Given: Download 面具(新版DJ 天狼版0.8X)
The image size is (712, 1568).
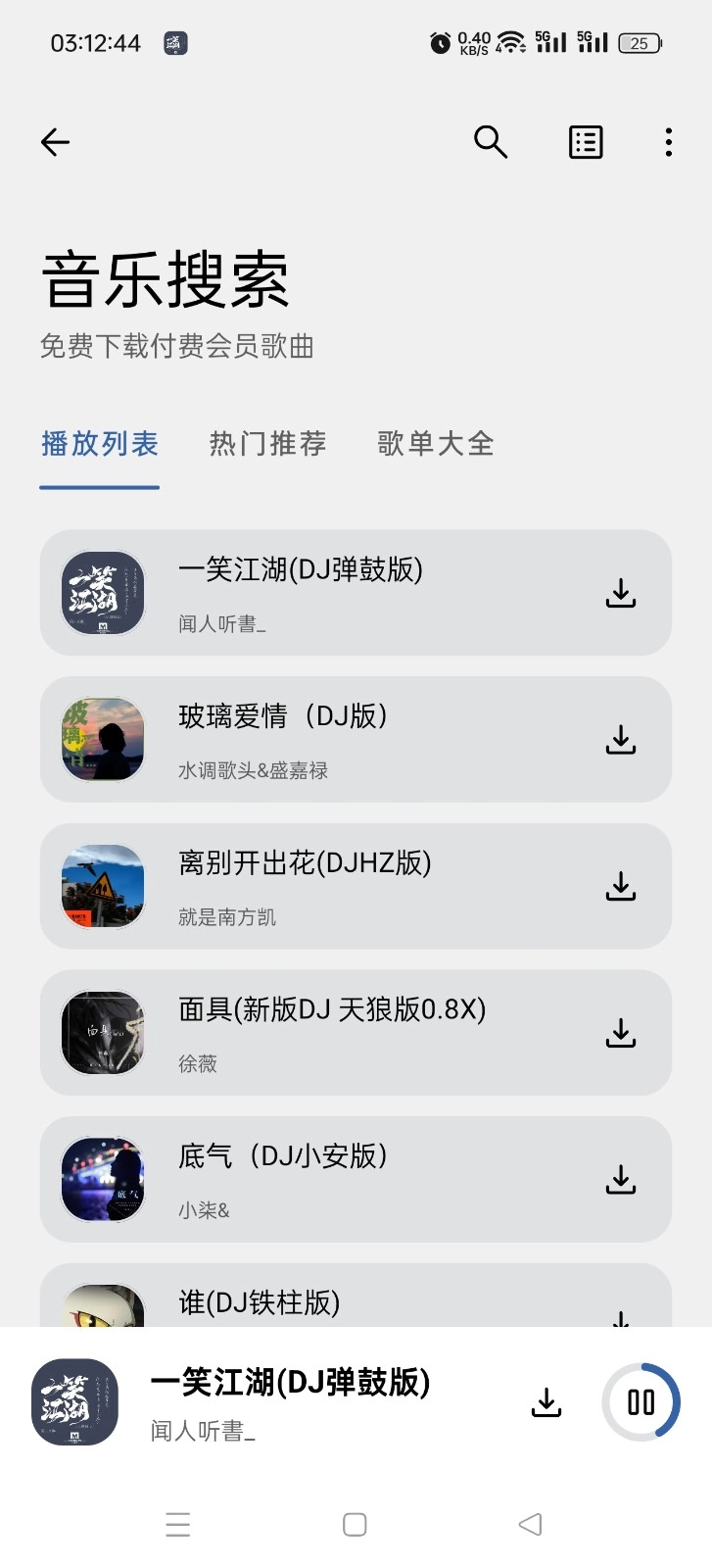Looking at the screenshot, I should tap(620, 1032).
